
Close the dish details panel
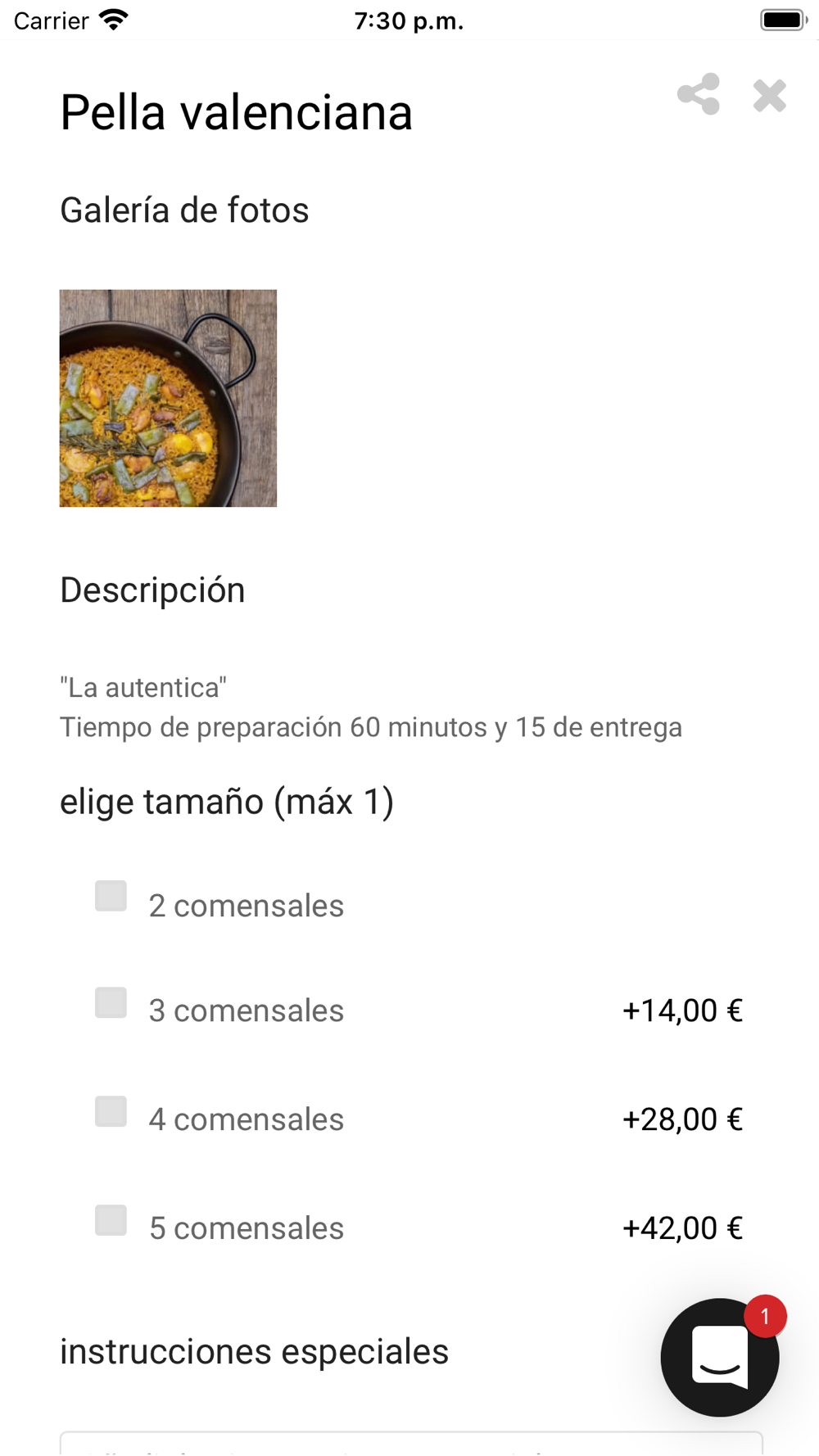(x=770, y=96)
